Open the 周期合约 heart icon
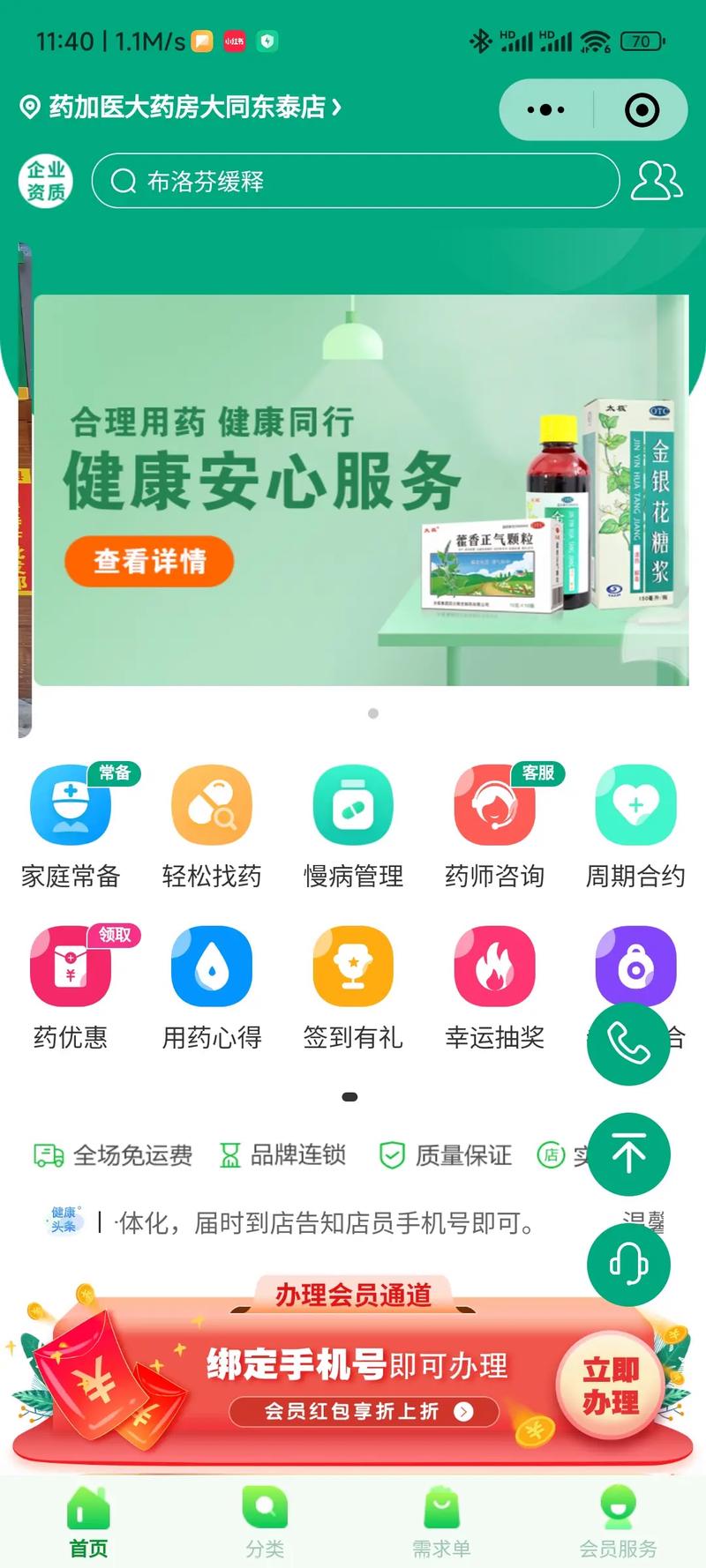The height and width of the screenshot is (1568, 706). pyautogui.click(x=636, y=805)
